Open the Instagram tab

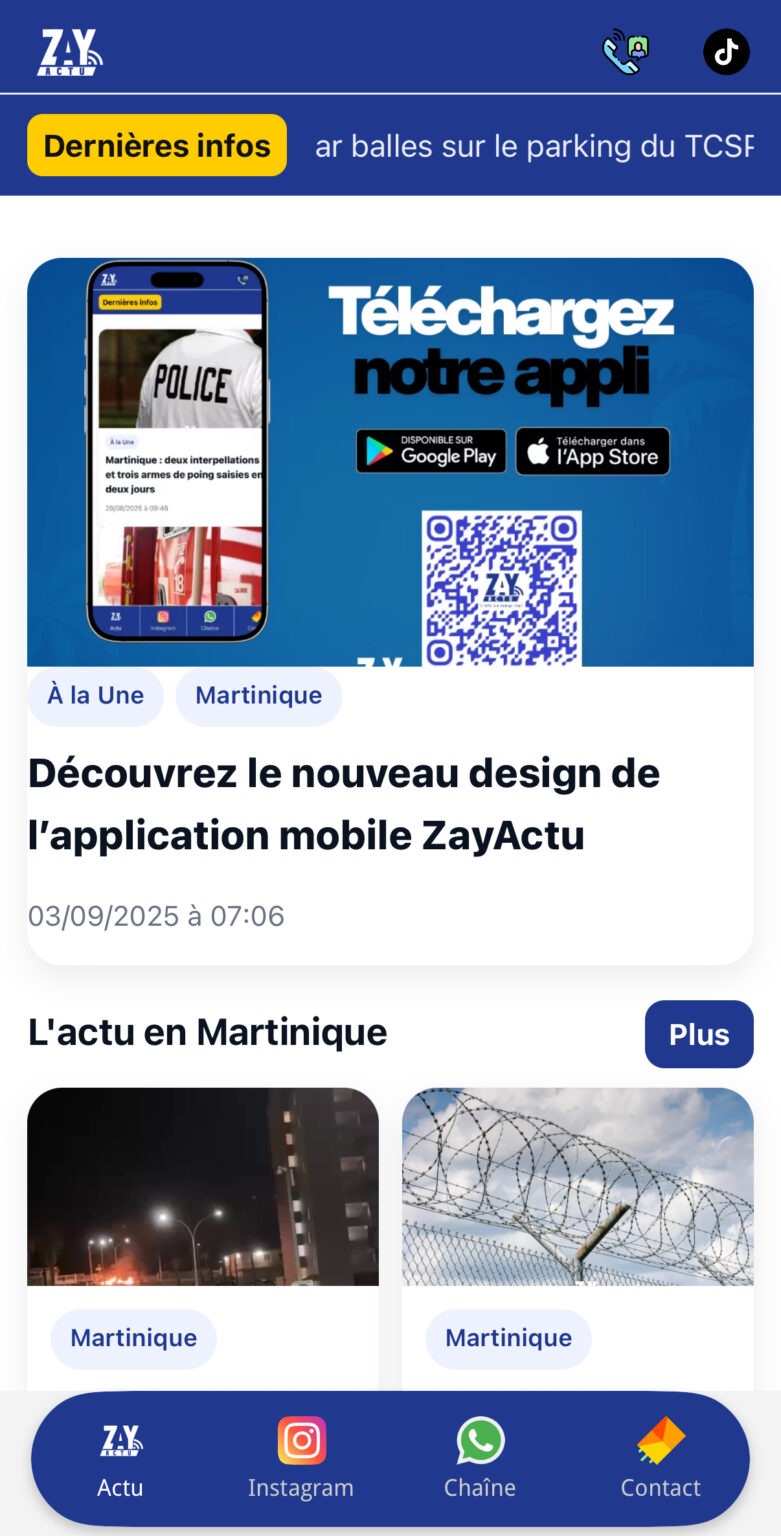[301, 1460]
